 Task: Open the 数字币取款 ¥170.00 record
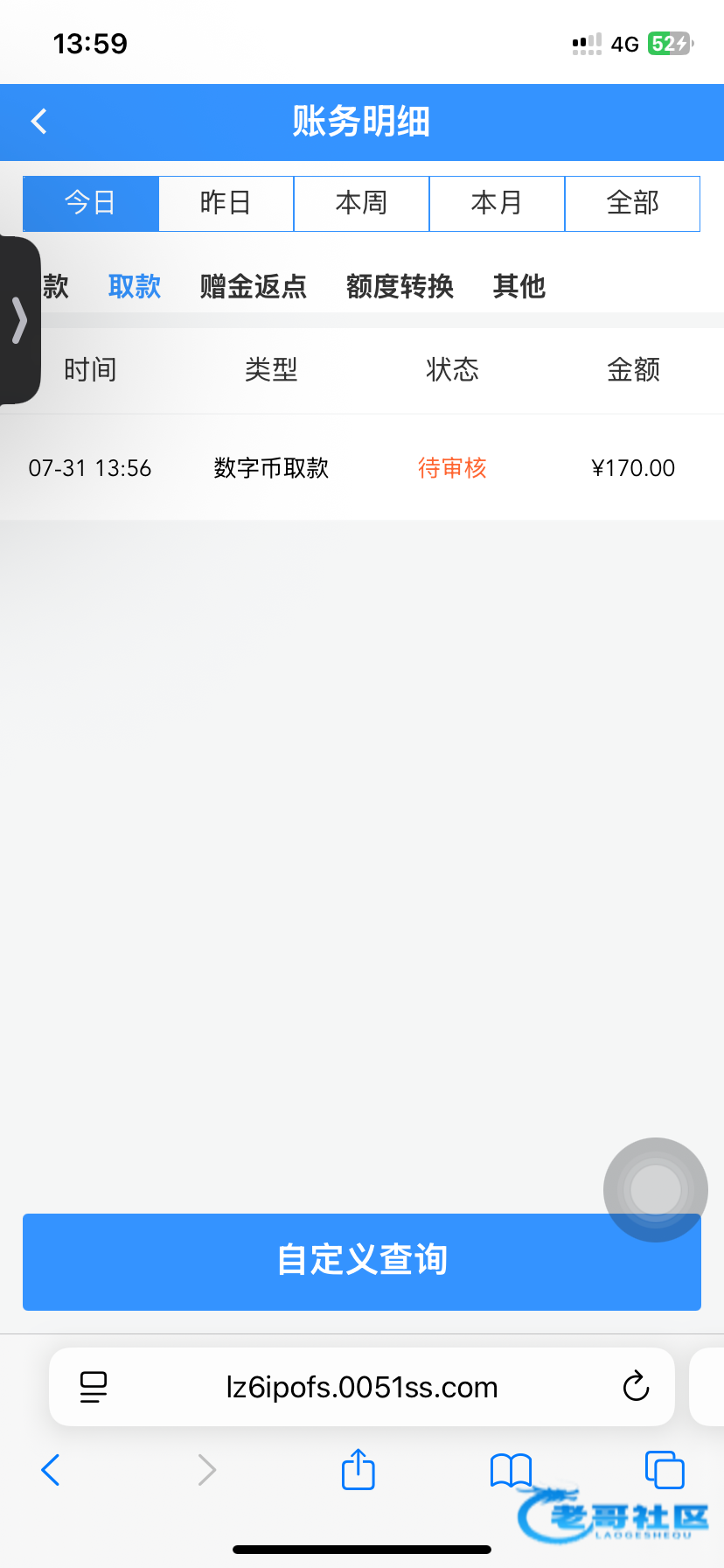click(x=361, y=468)
